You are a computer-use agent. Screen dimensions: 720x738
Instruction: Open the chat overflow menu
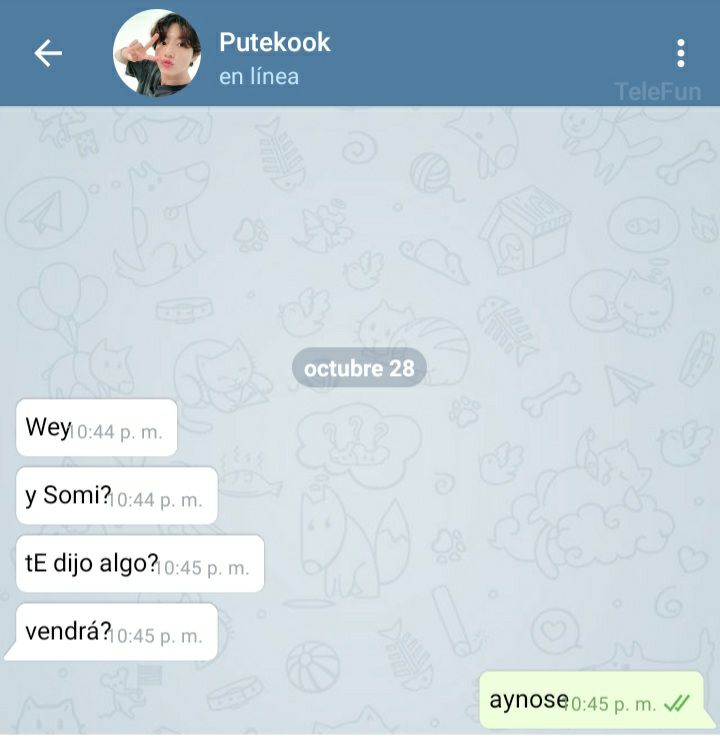[x=680, y=54]
